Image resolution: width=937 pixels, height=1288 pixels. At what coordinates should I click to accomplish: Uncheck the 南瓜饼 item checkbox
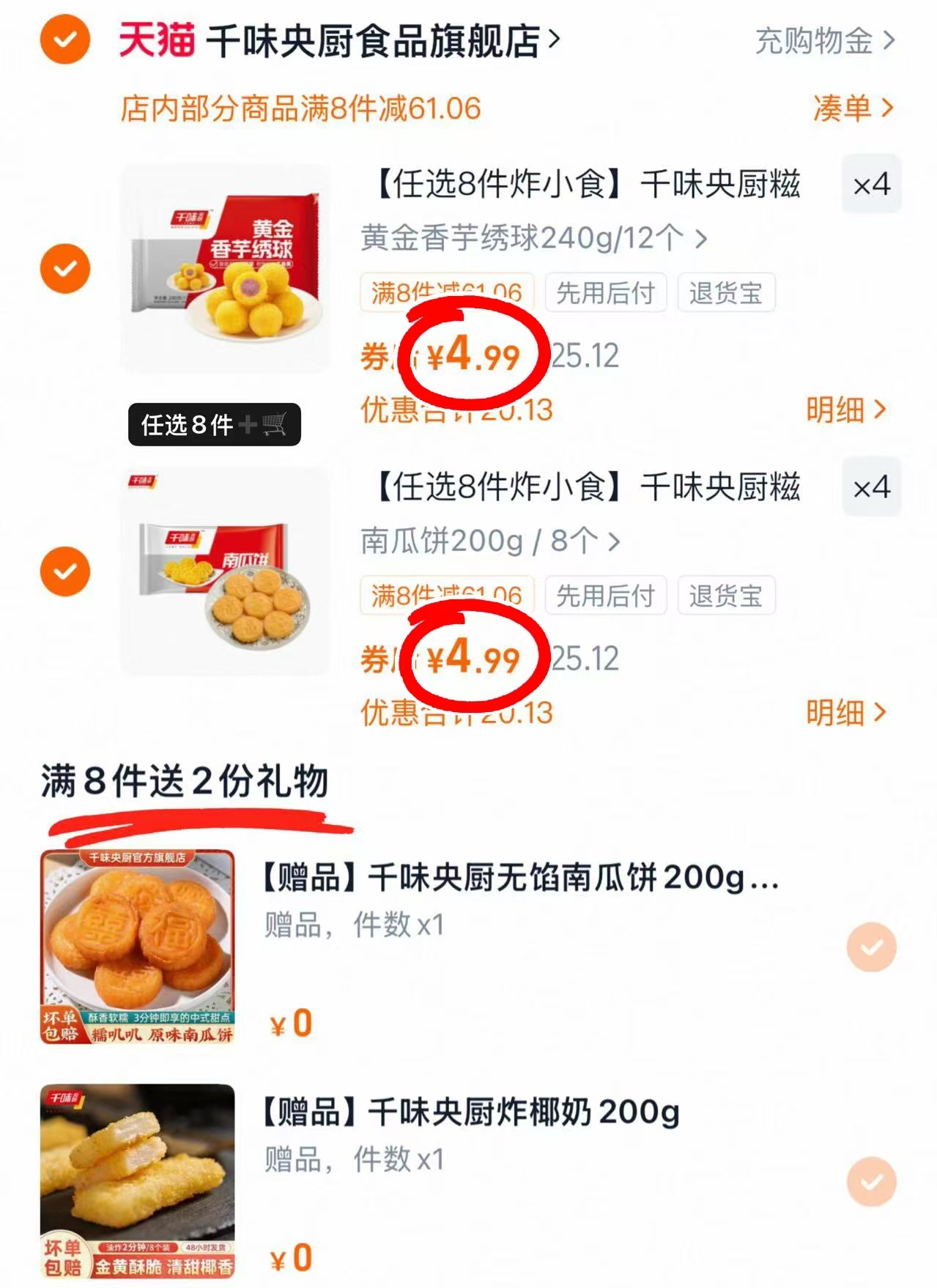(x=65, y=570)
